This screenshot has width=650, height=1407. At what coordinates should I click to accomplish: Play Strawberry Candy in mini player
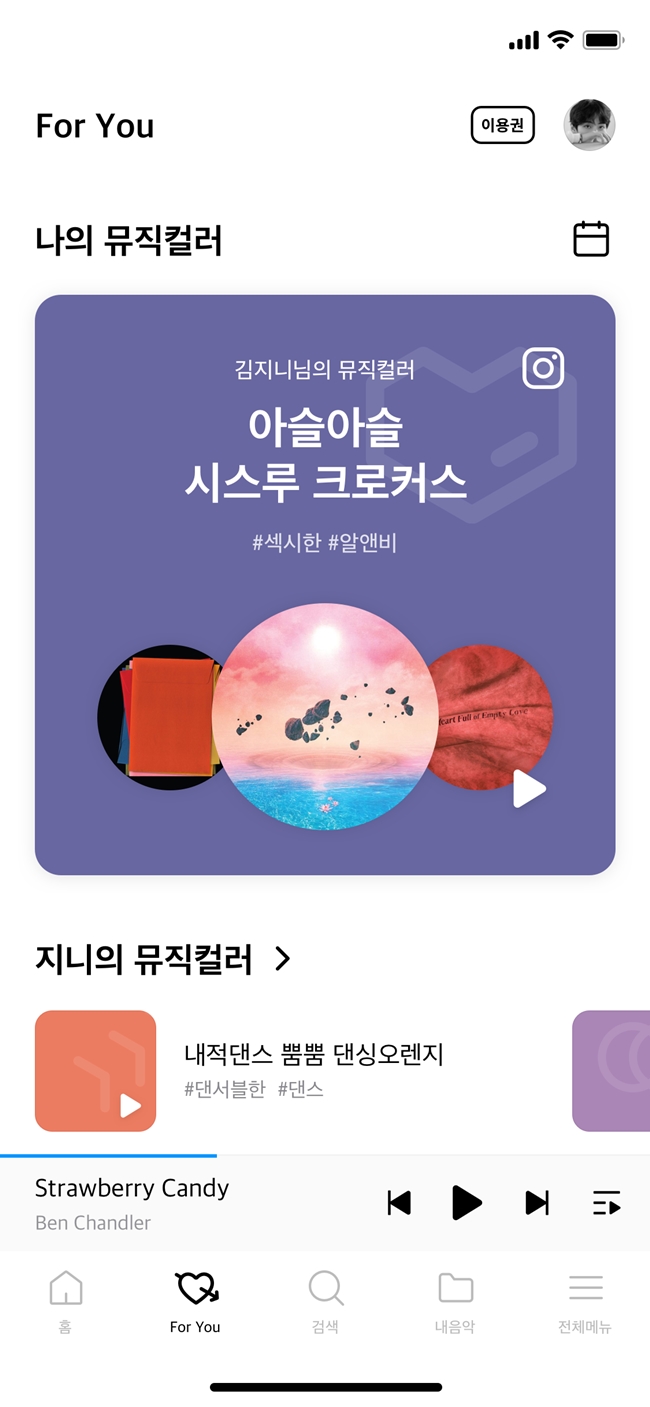(466, 1203)
